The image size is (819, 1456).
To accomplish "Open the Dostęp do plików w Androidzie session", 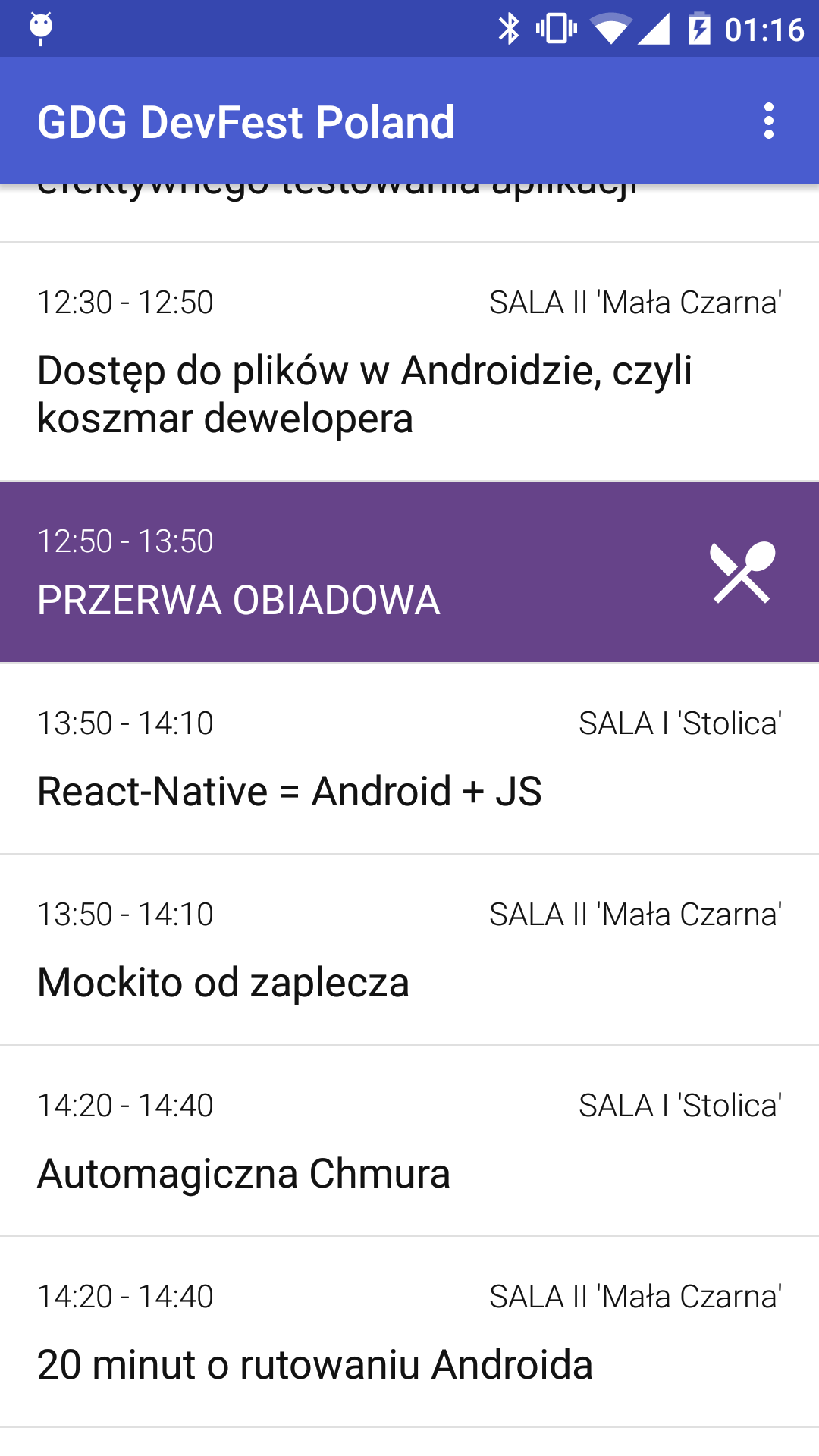I will [x=409, y=362].
